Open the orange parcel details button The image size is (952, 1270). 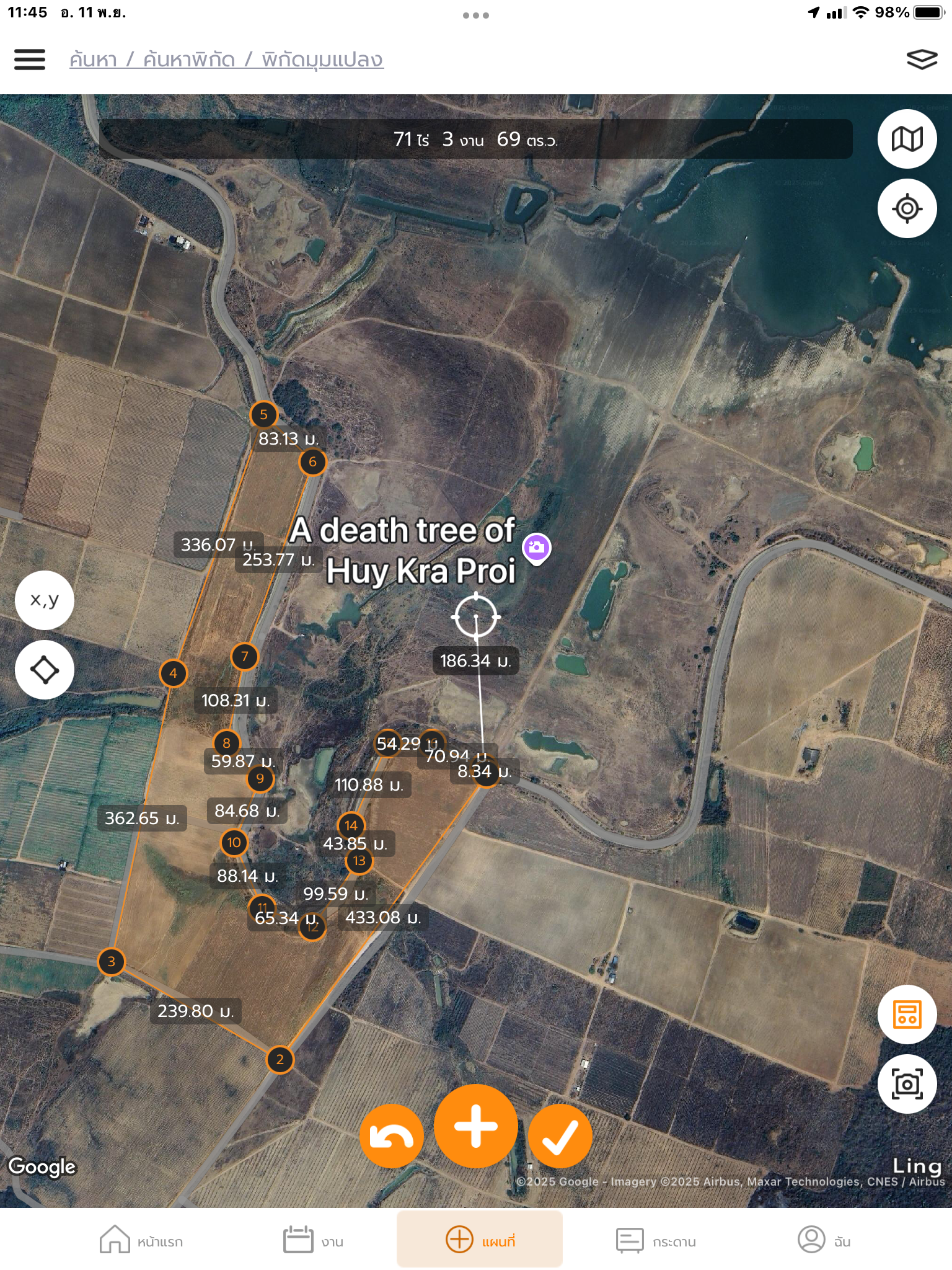(907, 1015)
